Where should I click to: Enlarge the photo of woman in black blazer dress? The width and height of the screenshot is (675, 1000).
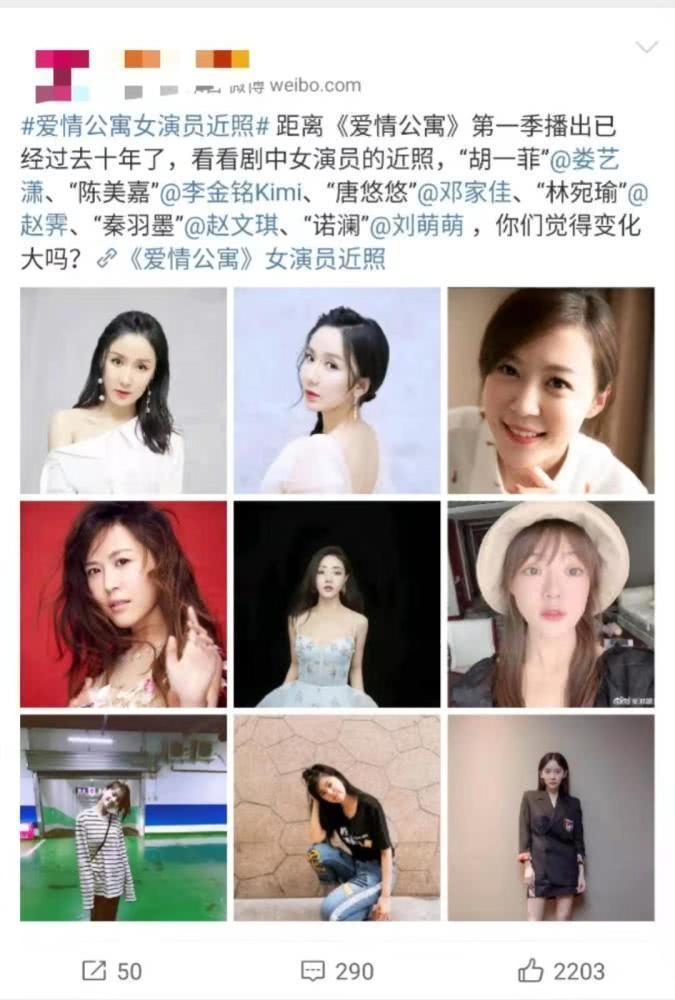tap(550, 817)
